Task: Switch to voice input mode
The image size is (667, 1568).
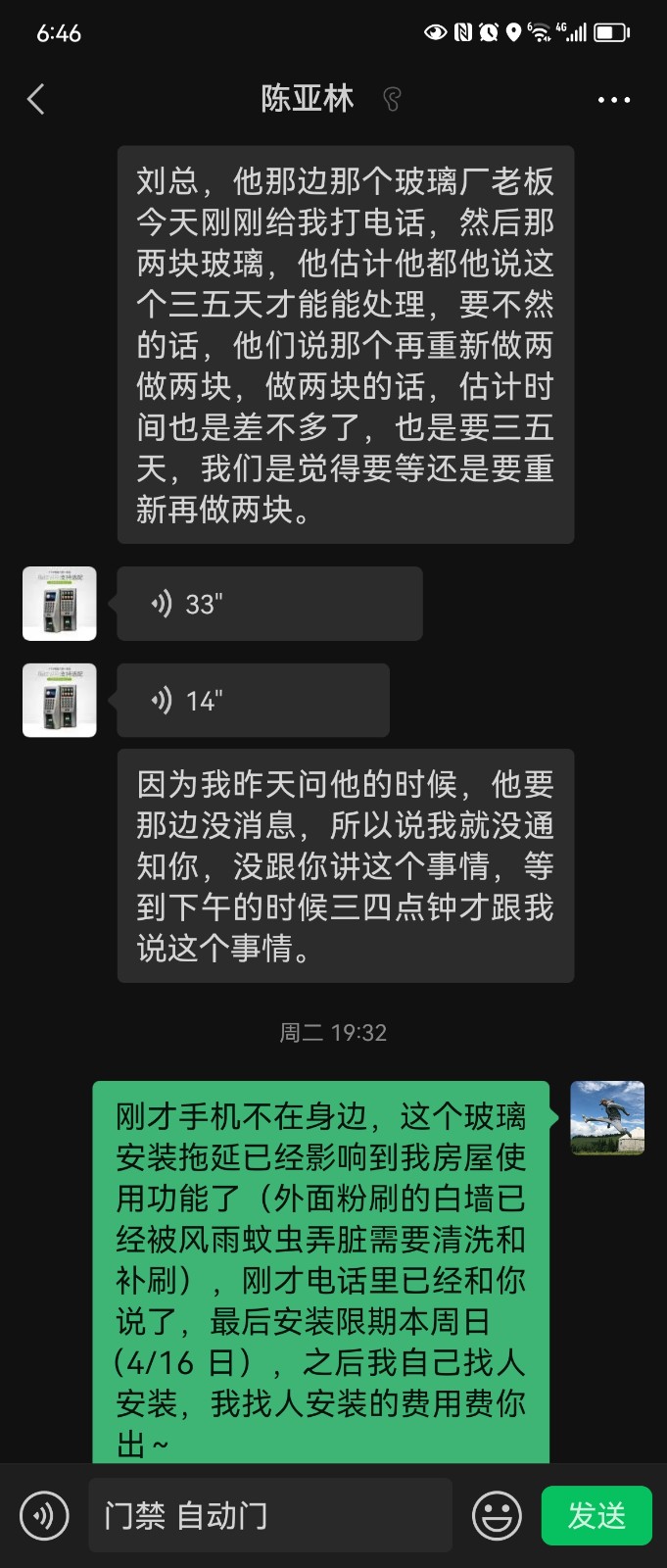Action: (44, 1516)
